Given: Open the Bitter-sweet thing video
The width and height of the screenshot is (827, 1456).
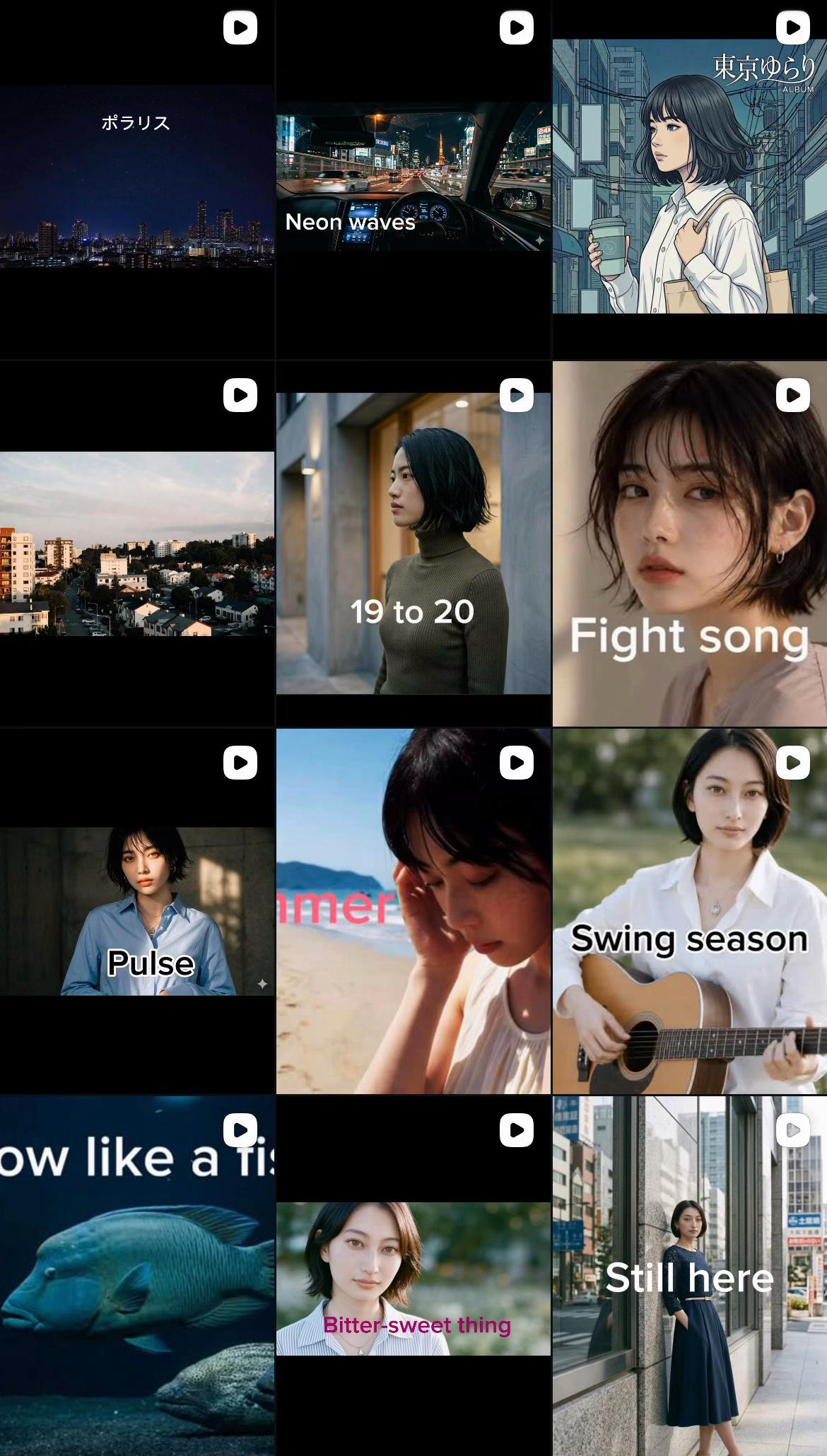Looking at the screenshot, I should (x=413, y=1276).
